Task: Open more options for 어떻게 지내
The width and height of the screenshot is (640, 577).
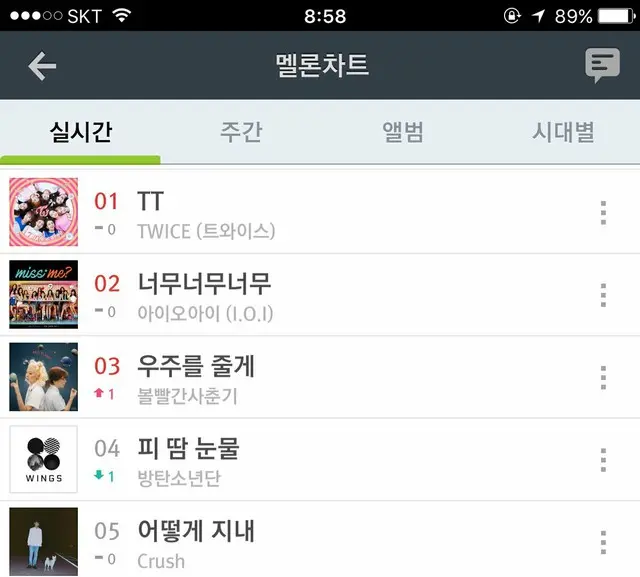Action: point(602,541)
